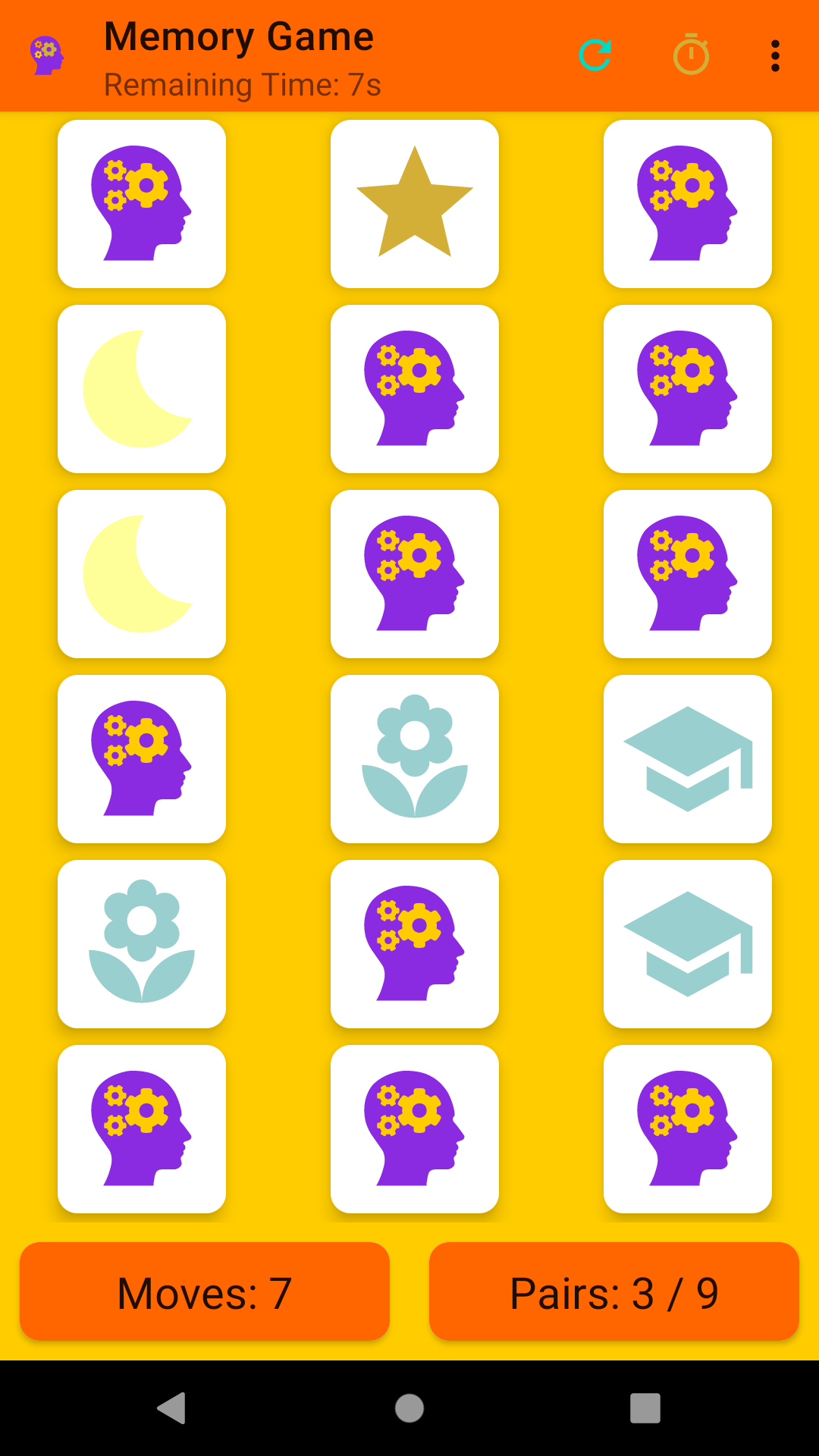Flip the purple head card in top-left corner
The image size is (819, 1456).
click(142, 202)
